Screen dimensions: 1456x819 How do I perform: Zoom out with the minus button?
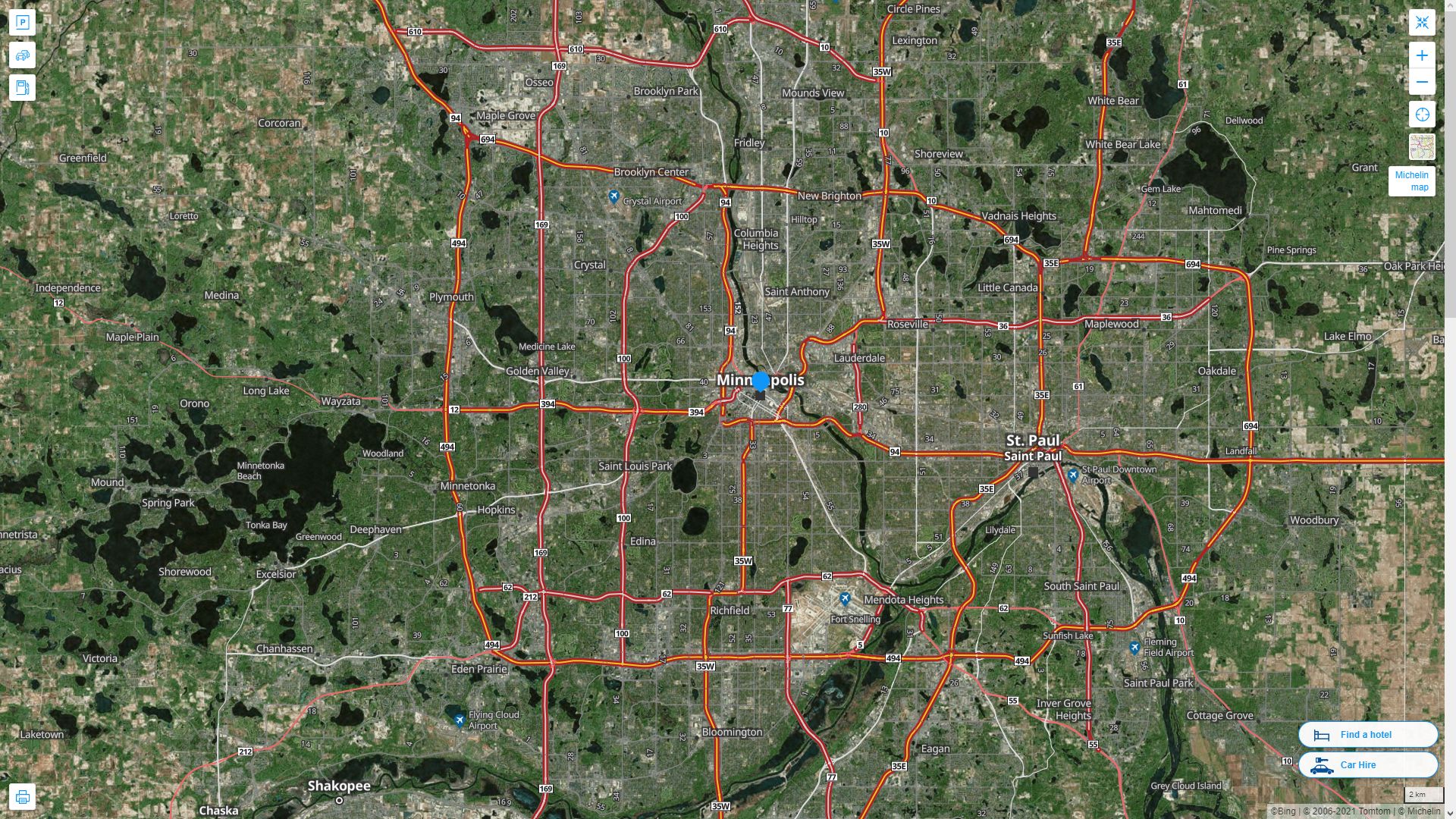(x=1422, y=82)
